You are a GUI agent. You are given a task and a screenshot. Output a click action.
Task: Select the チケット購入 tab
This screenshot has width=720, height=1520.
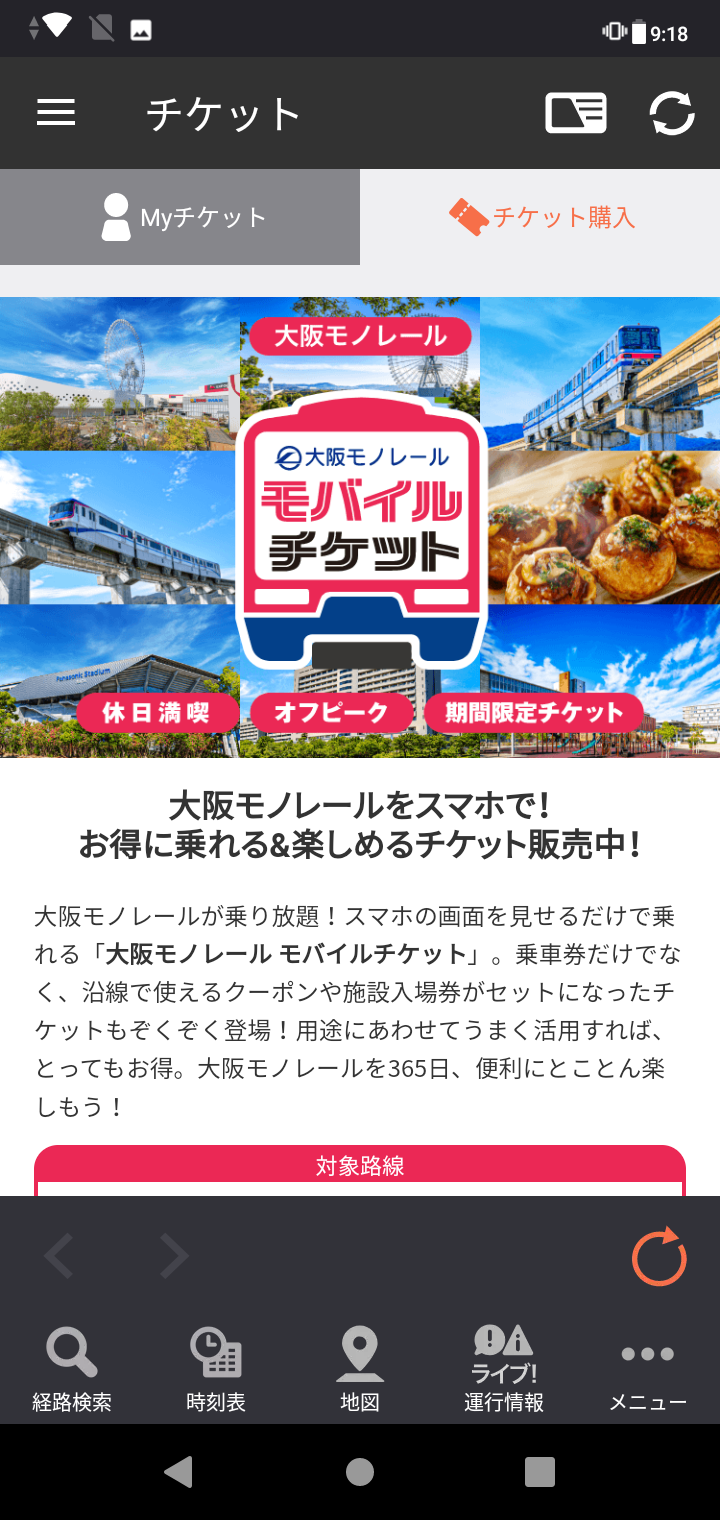coord(540,217)
